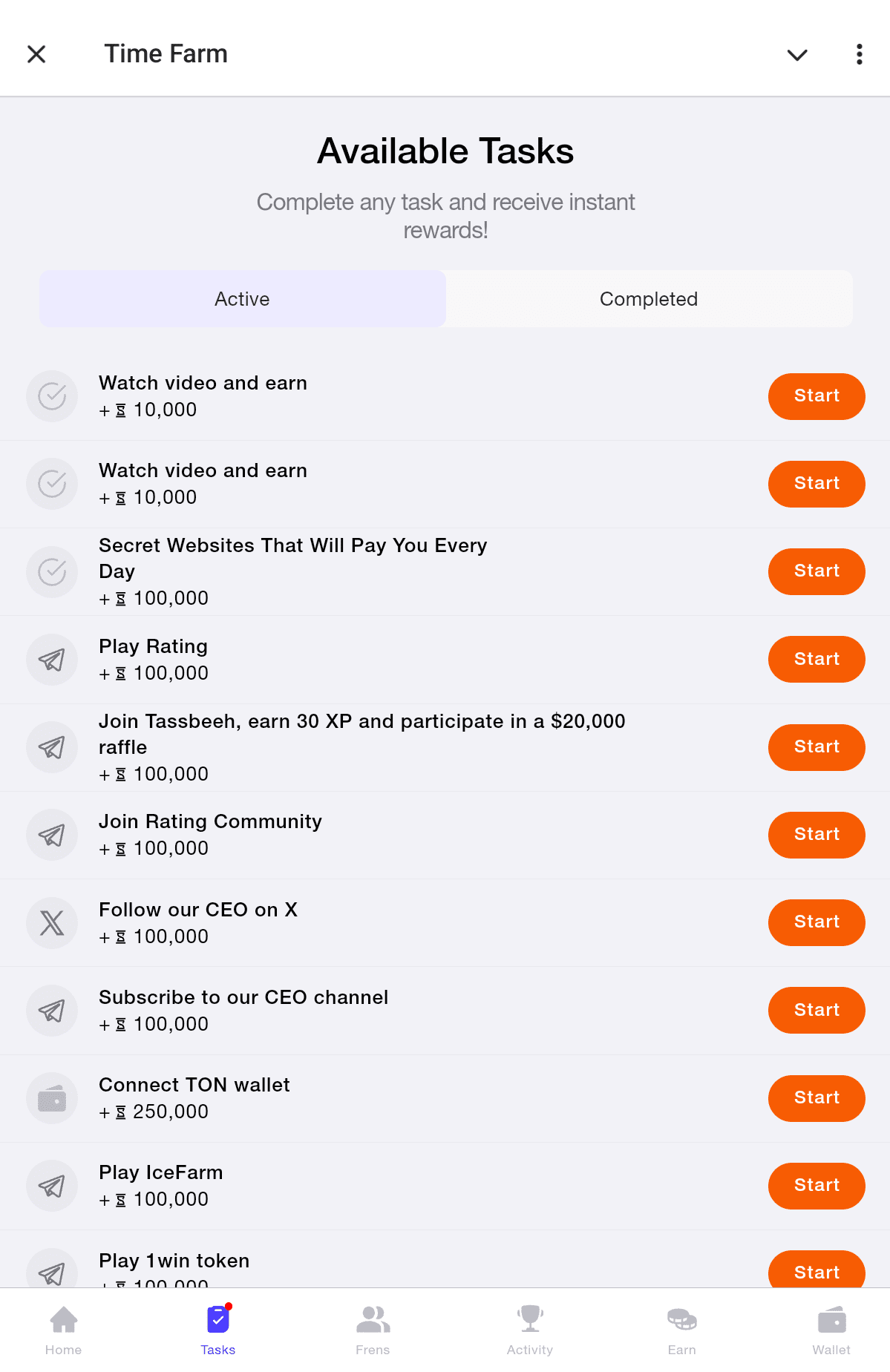The image size is (890, 1372).
Task: Start the Play IceFarm task
Action: [816, 1186]
